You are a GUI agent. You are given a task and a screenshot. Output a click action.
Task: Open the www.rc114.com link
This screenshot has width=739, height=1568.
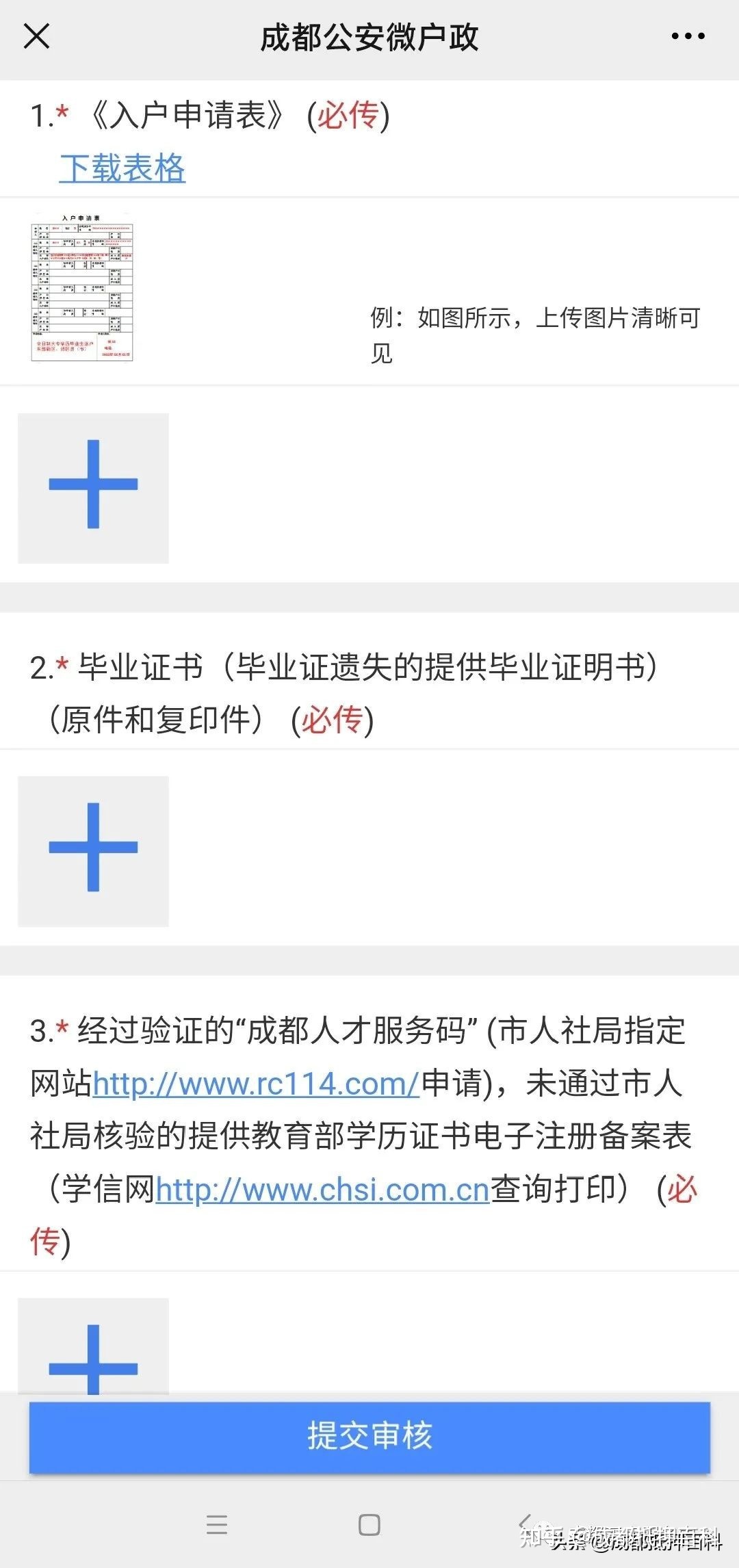pyautogui.click(x=255, y=1084)
